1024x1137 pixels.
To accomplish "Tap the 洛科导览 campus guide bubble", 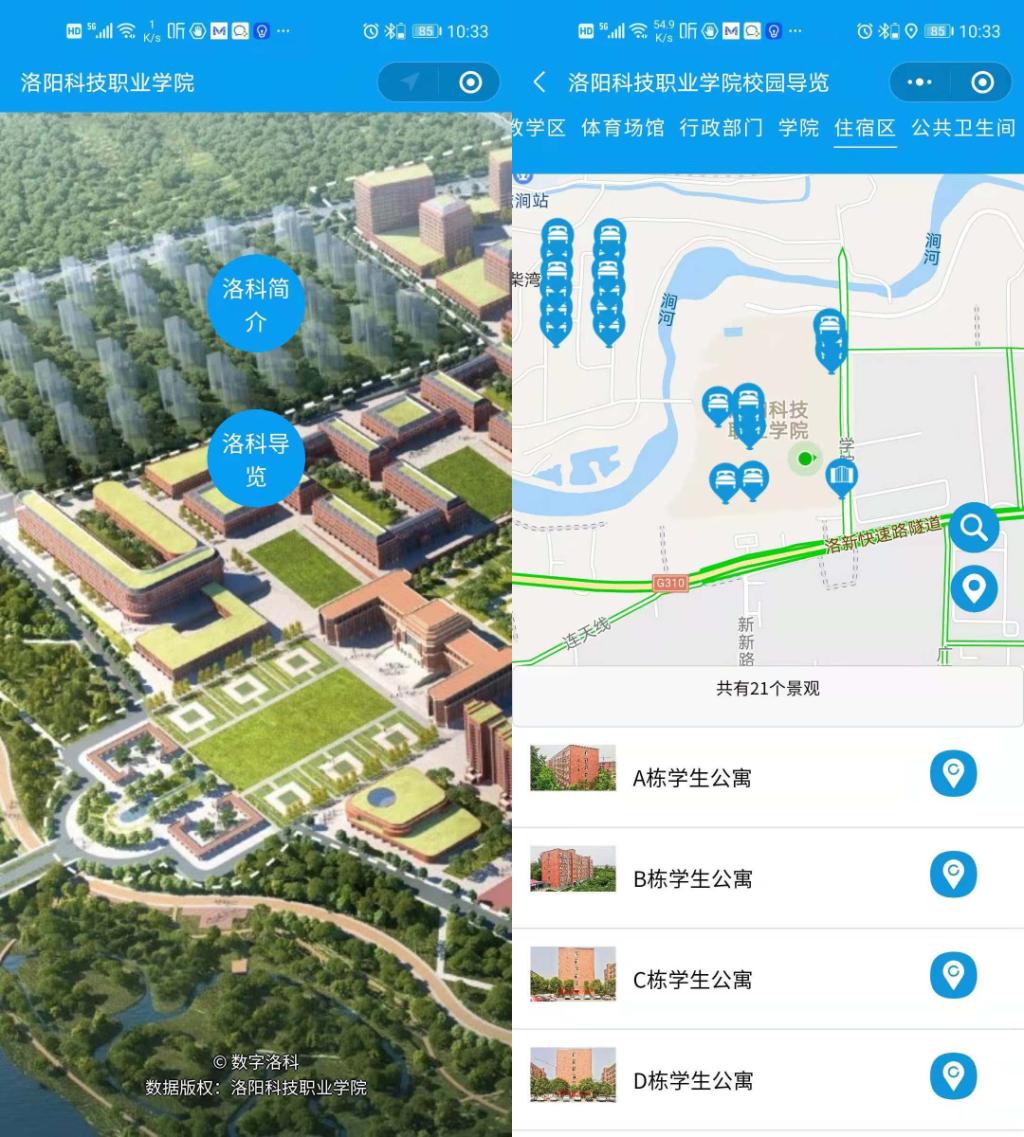I will coord(256,458).
